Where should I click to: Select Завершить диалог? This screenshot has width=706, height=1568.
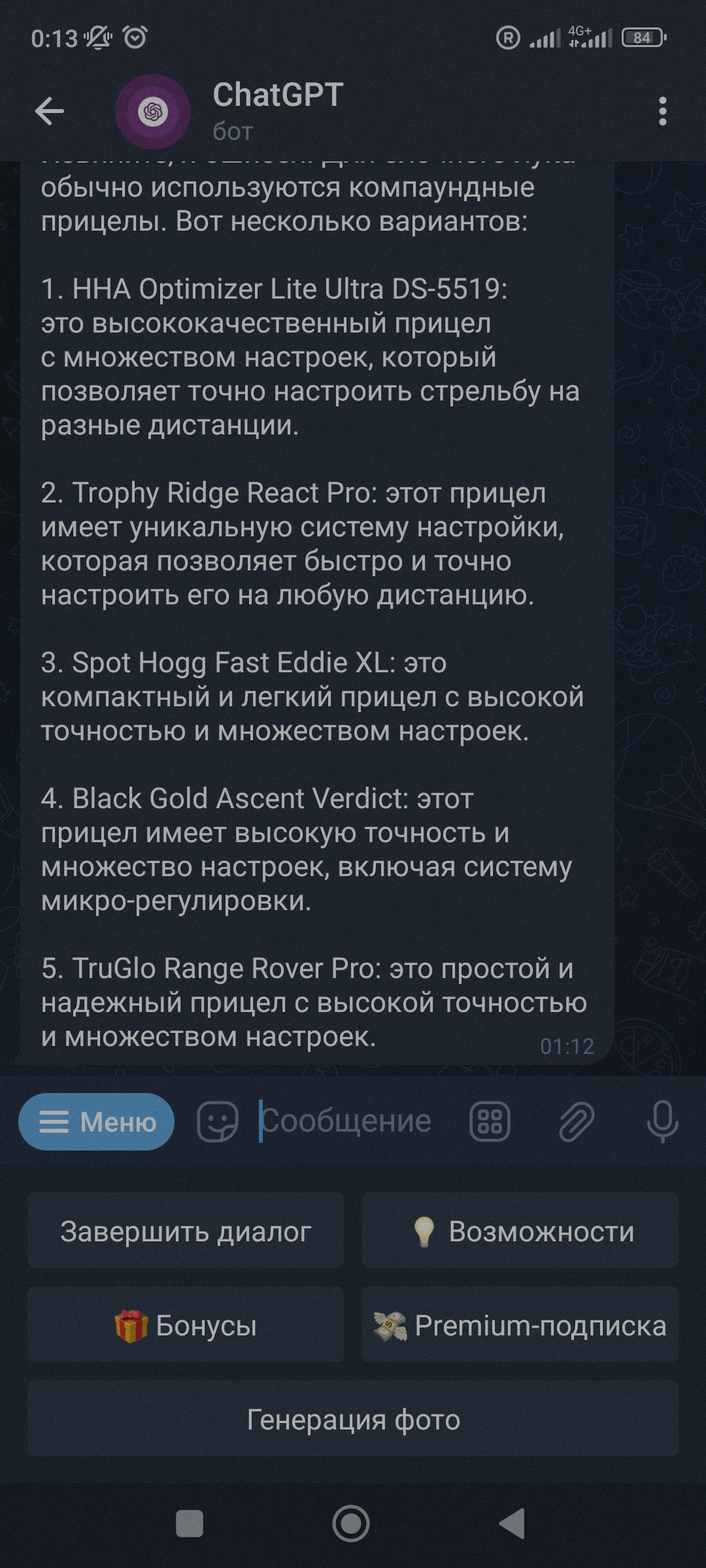pyautogui.click(x=186, y=1231)
